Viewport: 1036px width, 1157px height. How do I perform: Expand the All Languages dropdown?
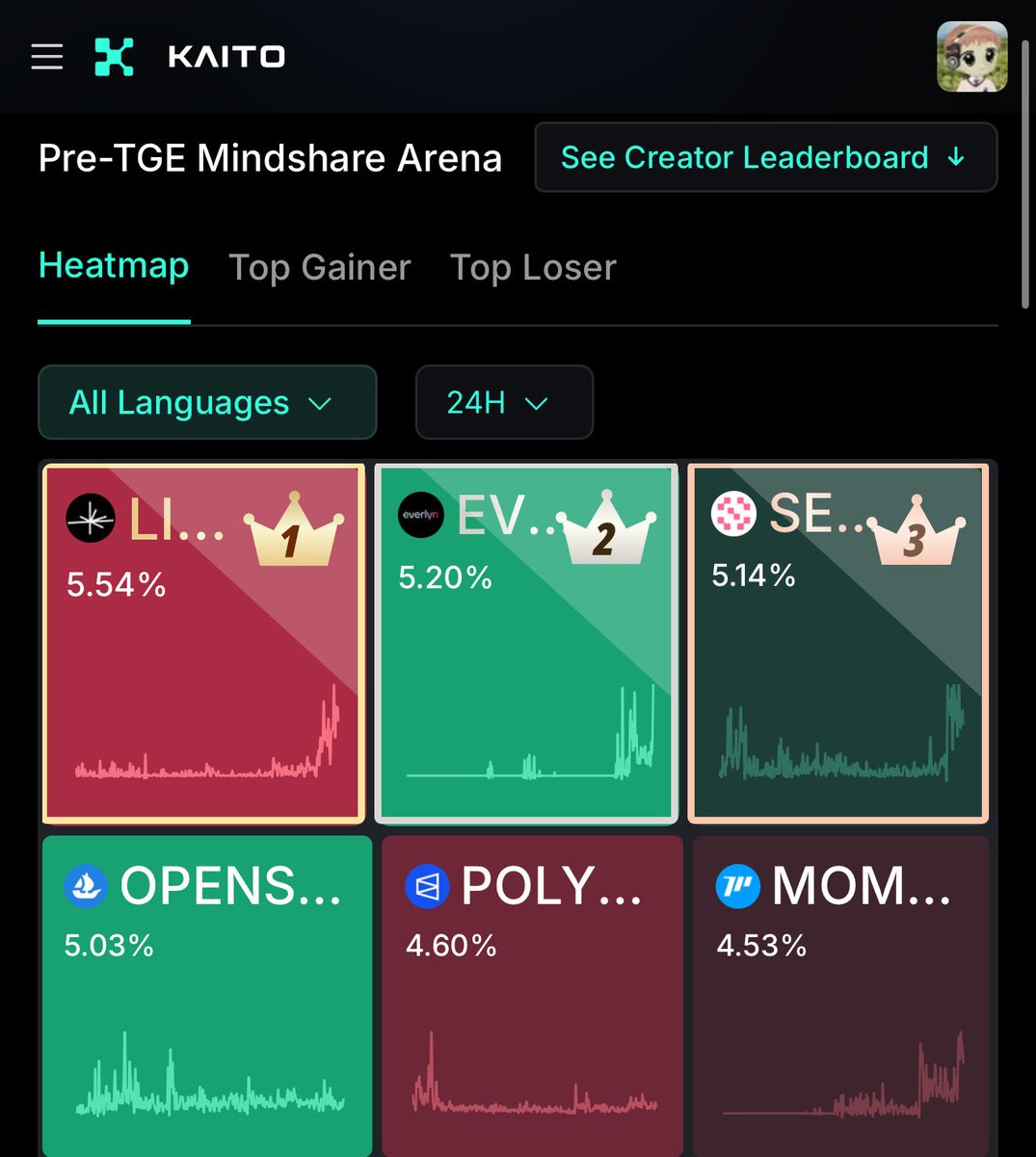[206, 402]
